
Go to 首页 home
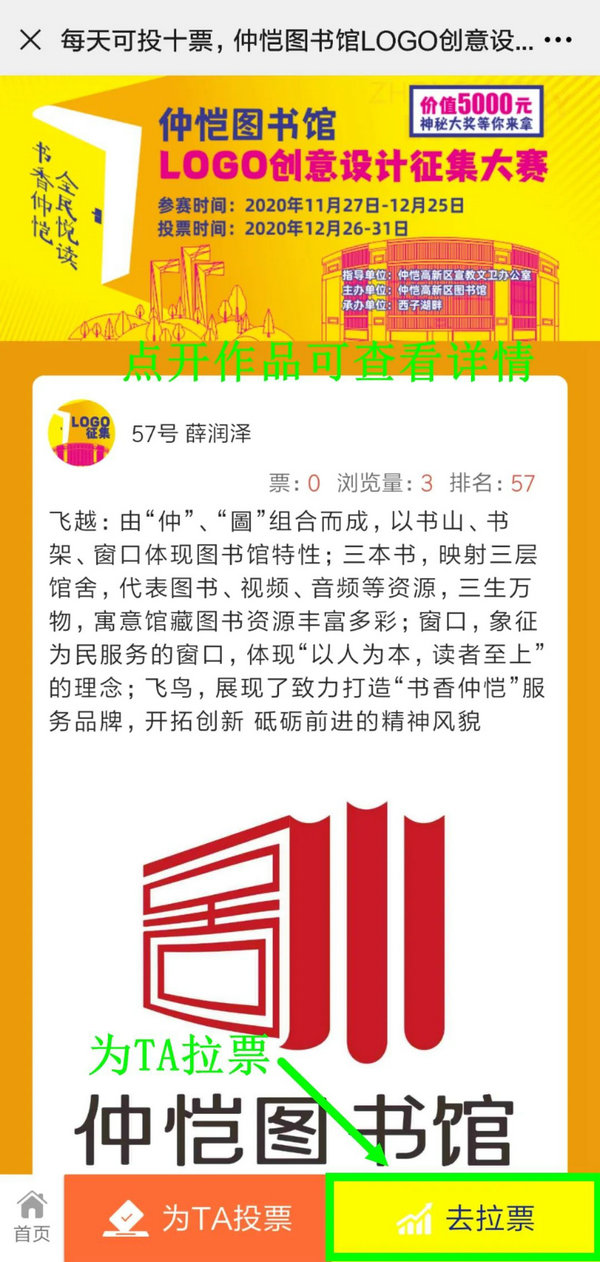32,1217
